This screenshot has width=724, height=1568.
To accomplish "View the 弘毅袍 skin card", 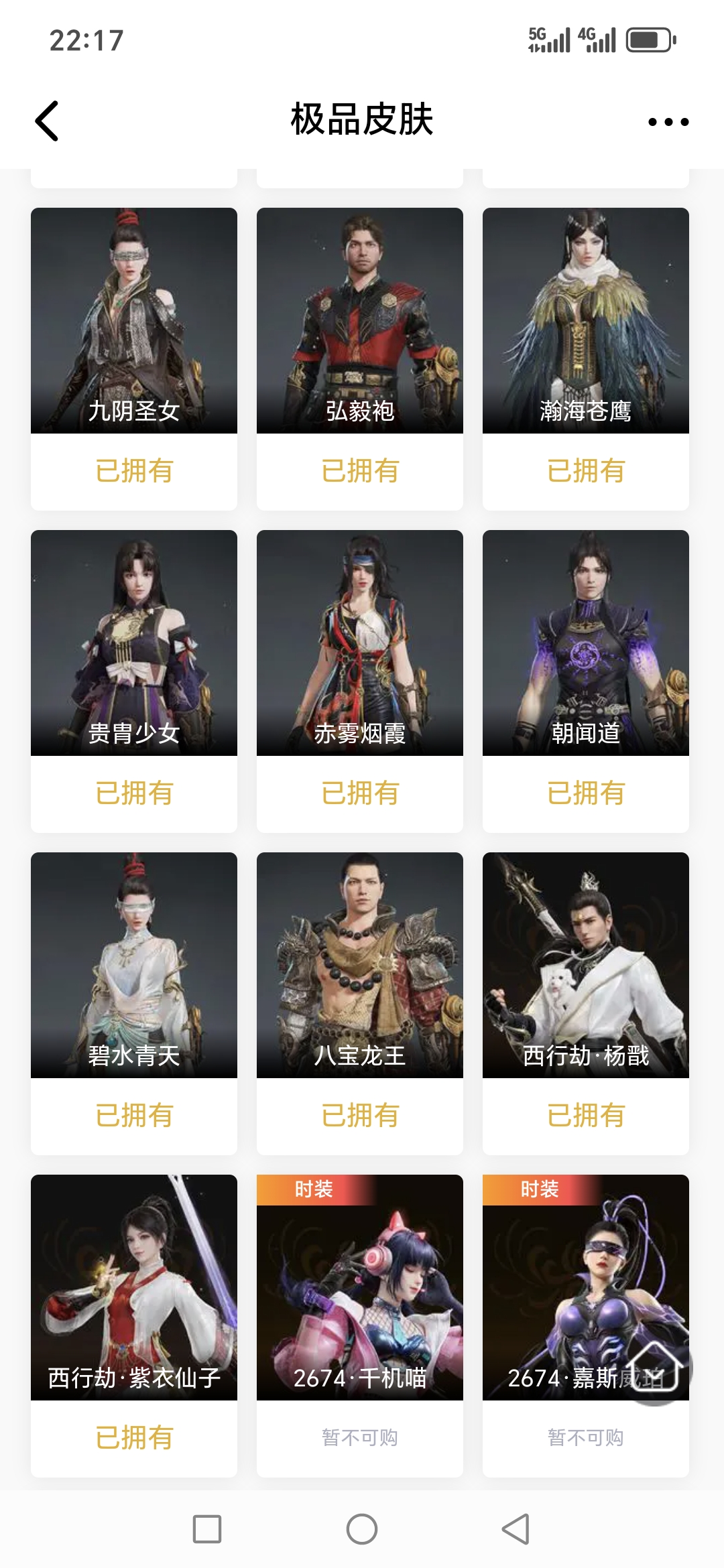I will point(360,322).
